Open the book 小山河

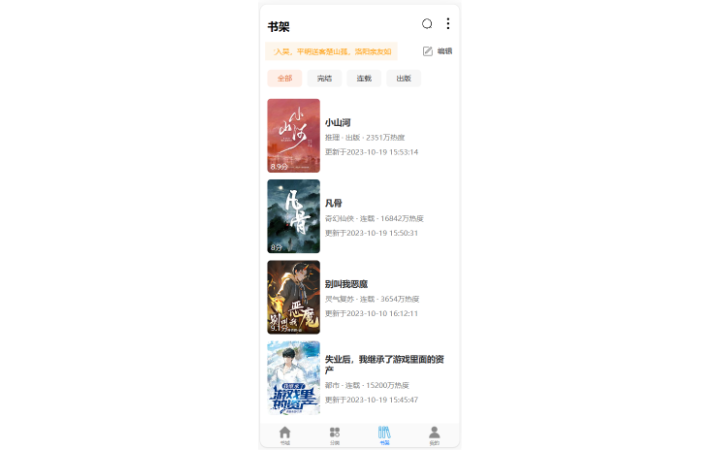337,122
